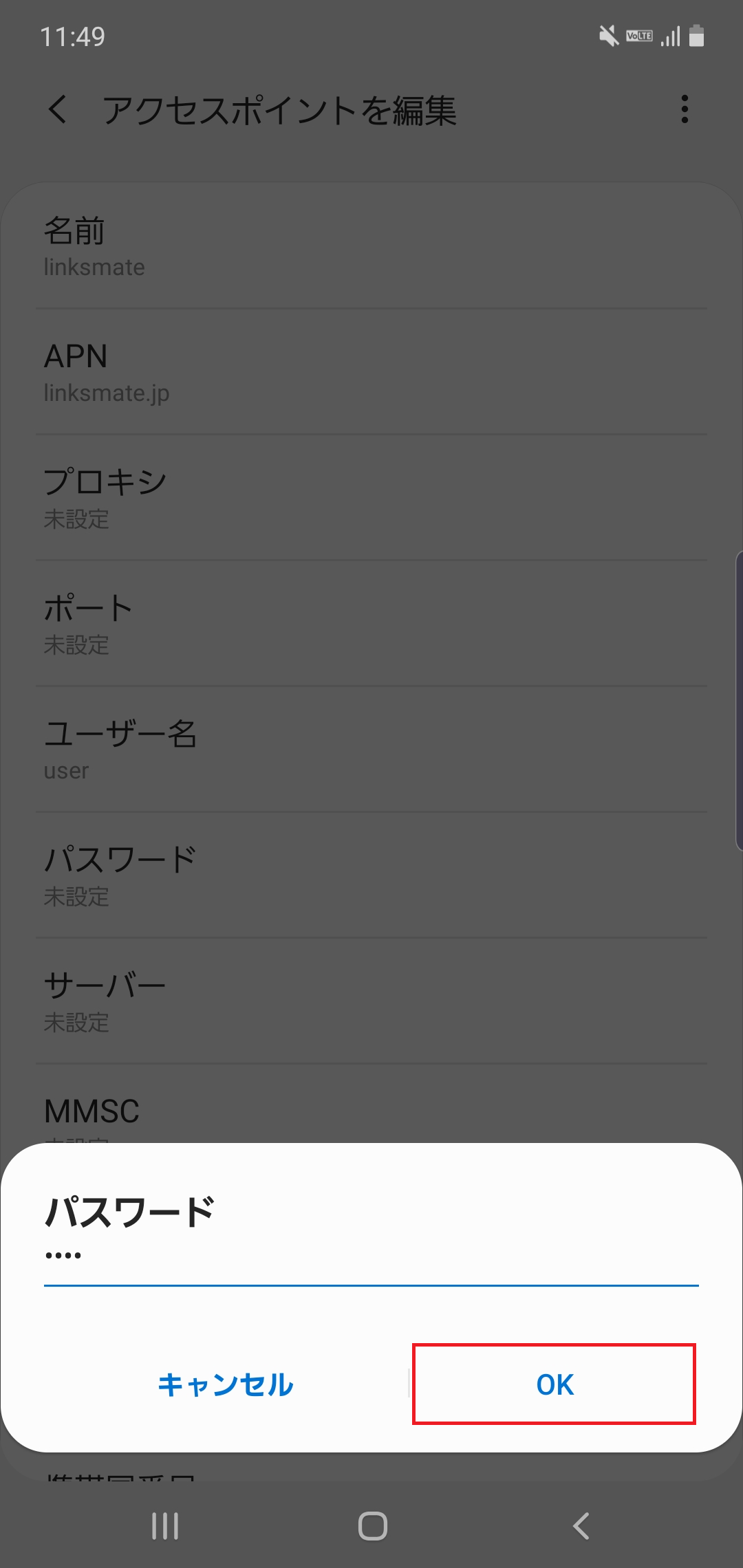Confirm the password by tapping OK
This screenshot has height=1568, width=743.
pyautogui.click(x=554, y=1386)
